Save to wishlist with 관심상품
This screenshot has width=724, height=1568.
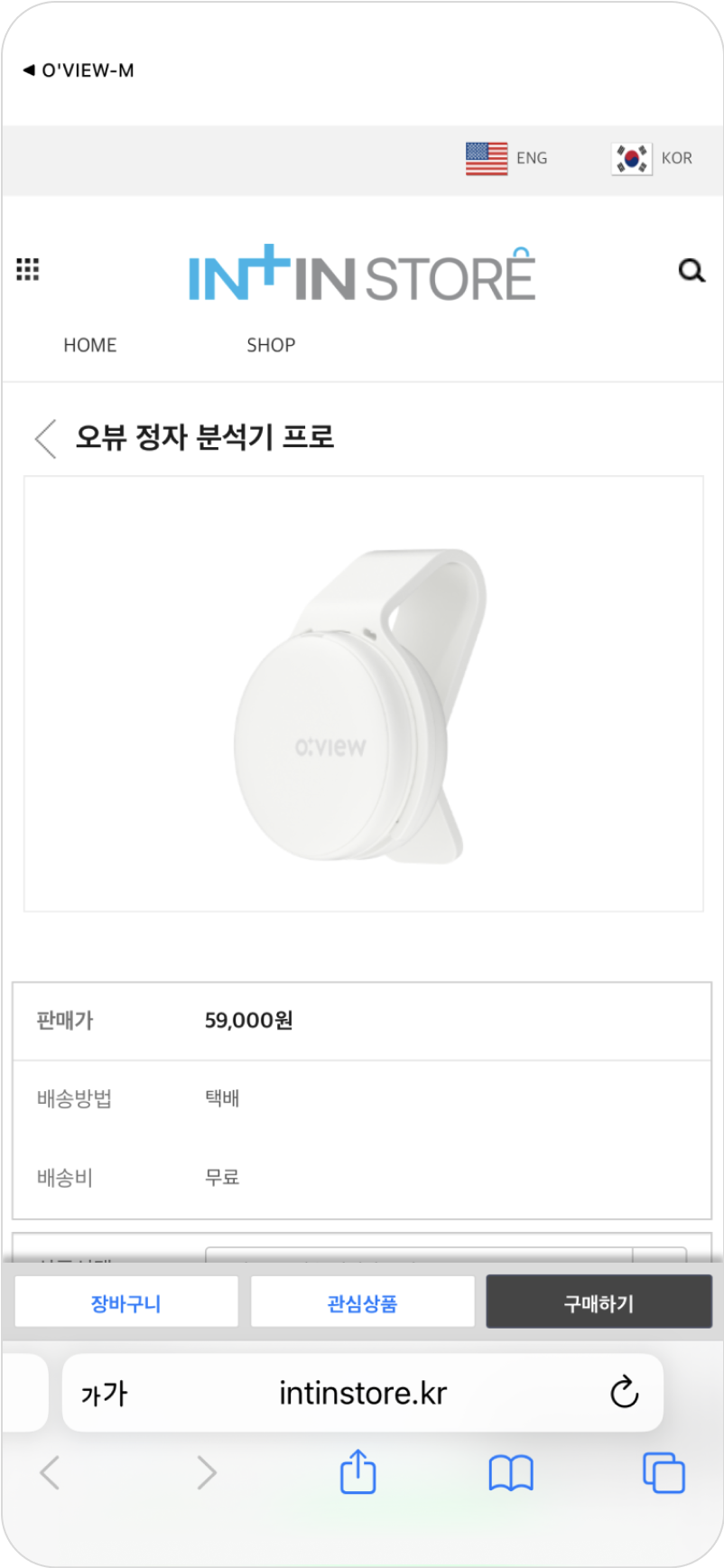pyautogui.click(x=362, y=1302)
